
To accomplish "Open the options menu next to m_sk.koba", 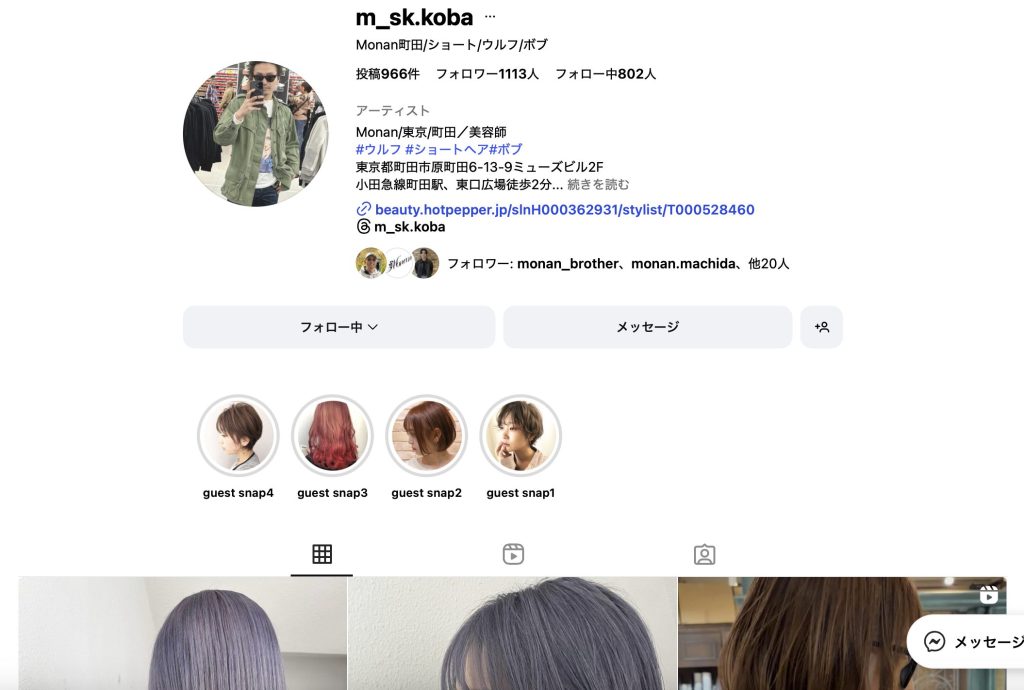I will (490, 17).
